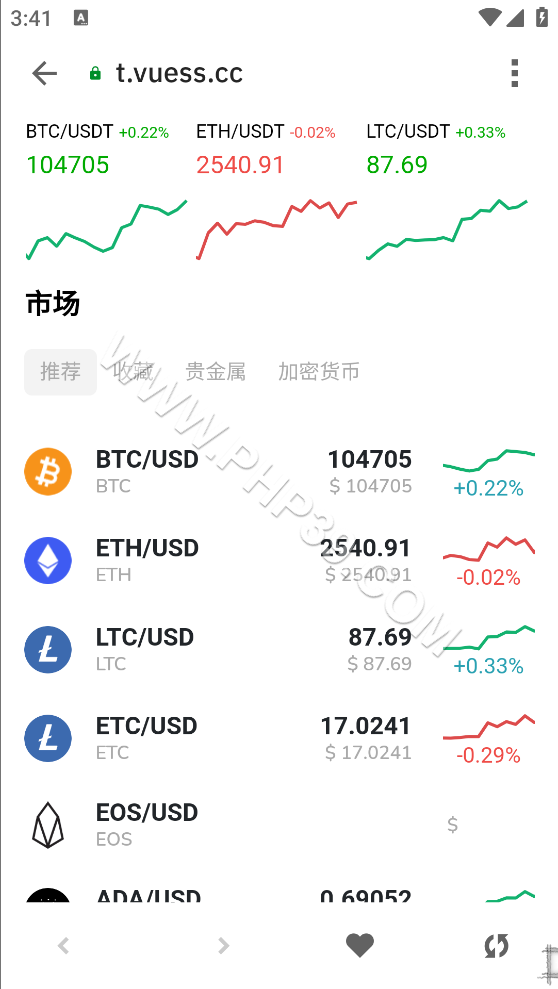
Task: Go back using the top arrow
Action: click(x=45, y=74)
